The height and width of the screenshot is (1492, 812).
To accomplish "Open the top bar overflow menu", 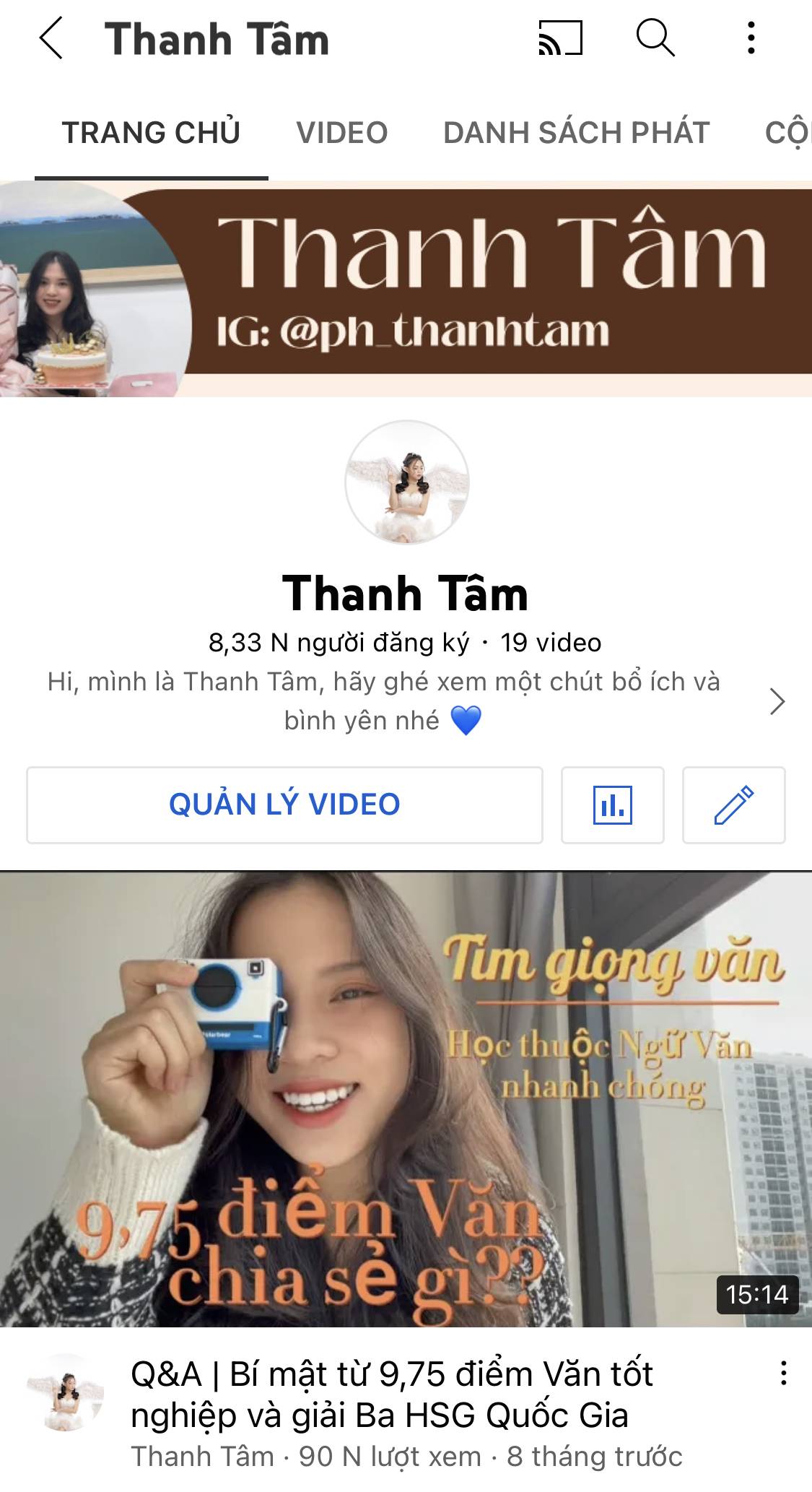I will (751, 38).
